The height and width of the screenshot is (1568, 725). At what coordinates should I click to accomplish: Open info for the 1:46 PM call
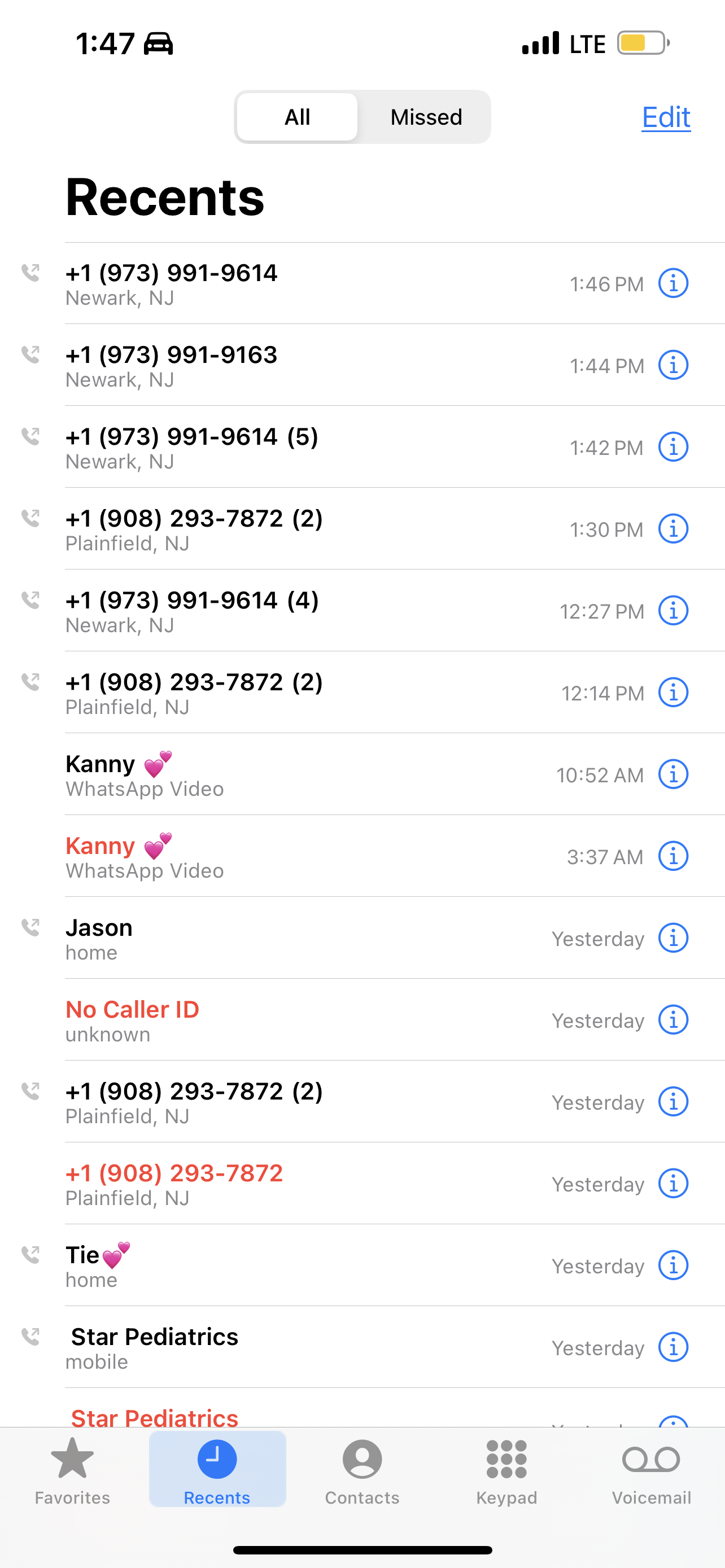[672, 284]
